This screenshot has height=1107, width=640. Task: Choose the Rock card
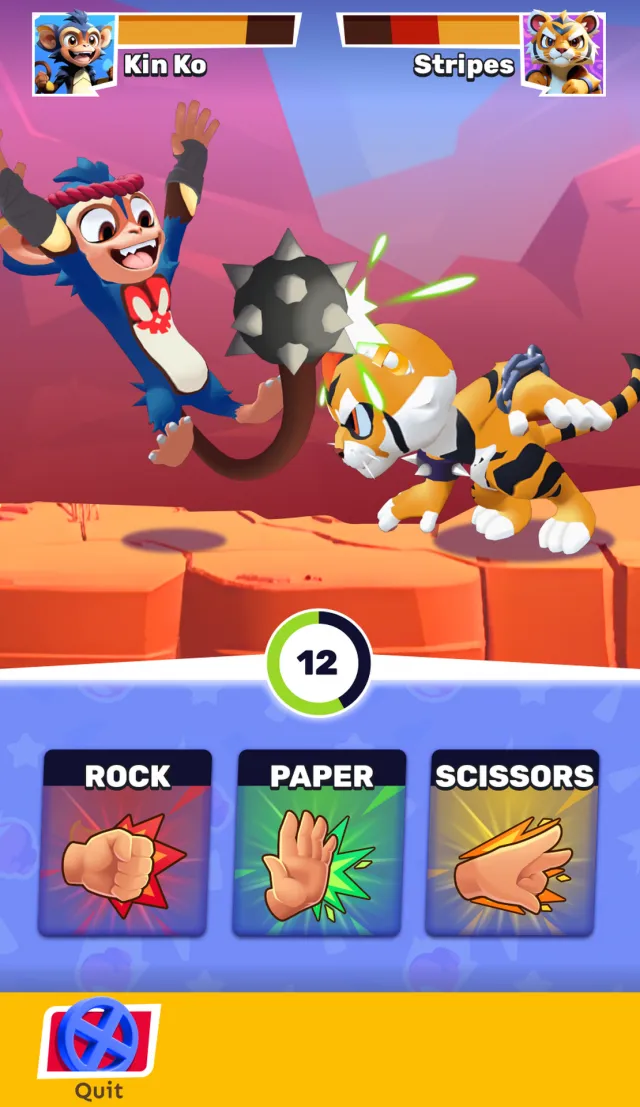click(x=127, y=843)
